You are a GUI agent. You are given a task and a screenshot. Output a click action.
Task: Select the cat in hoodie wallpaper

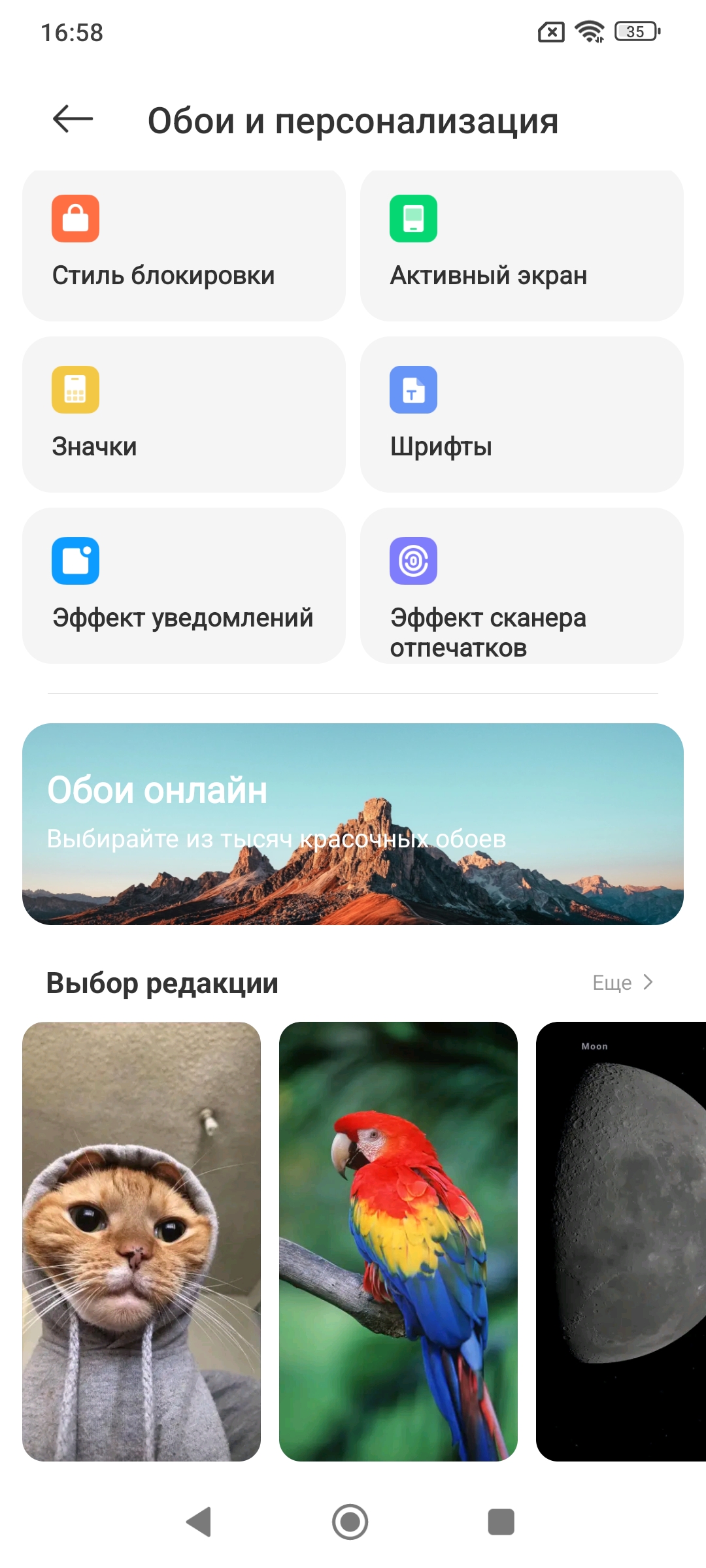(142, 1241)
